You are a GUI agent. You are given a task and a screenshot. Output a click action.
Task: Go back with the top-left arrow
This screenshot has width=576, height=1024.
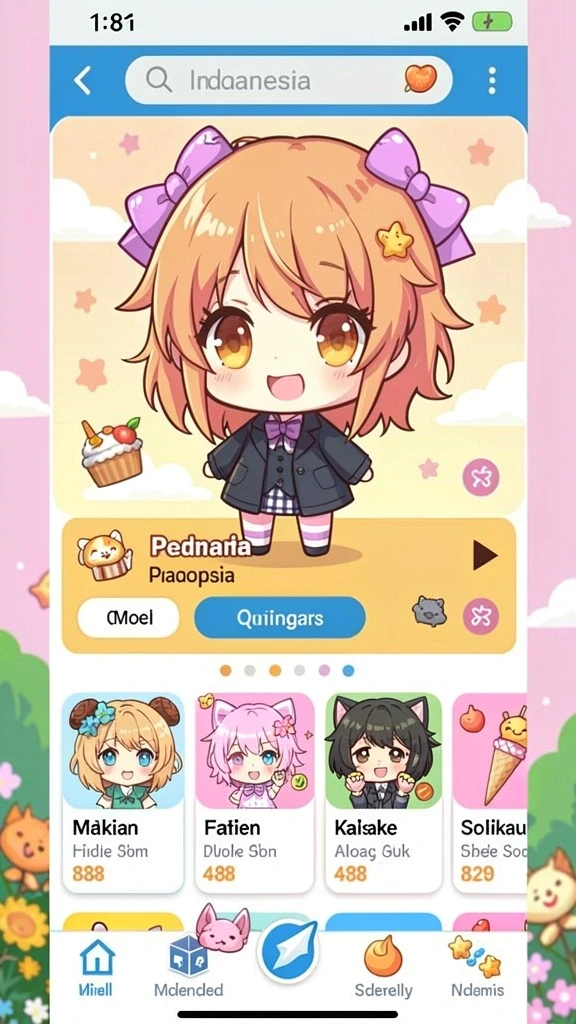click(82, 80)
